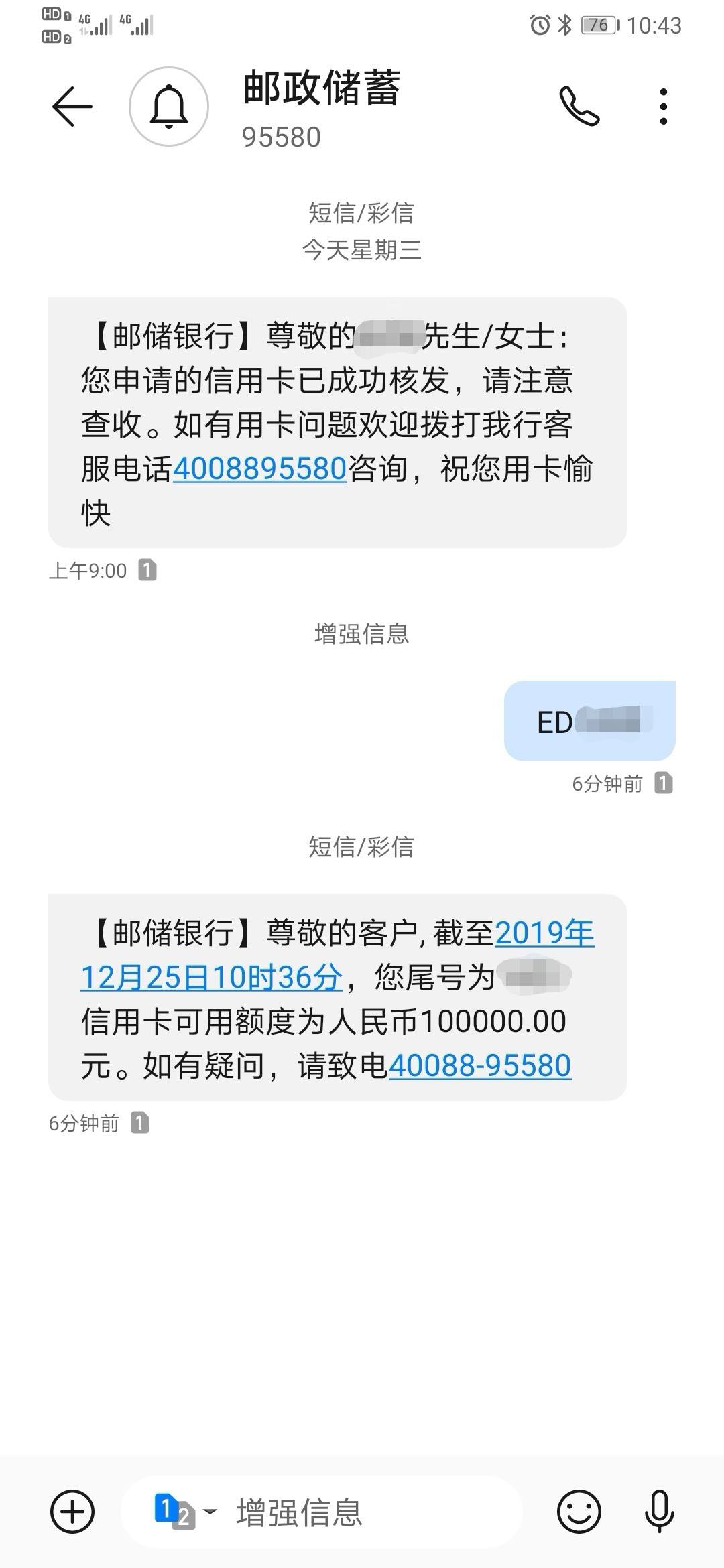The image size is (724, 1568).
Task: Open the emoji smiley picker
Action: (579, 1512)
